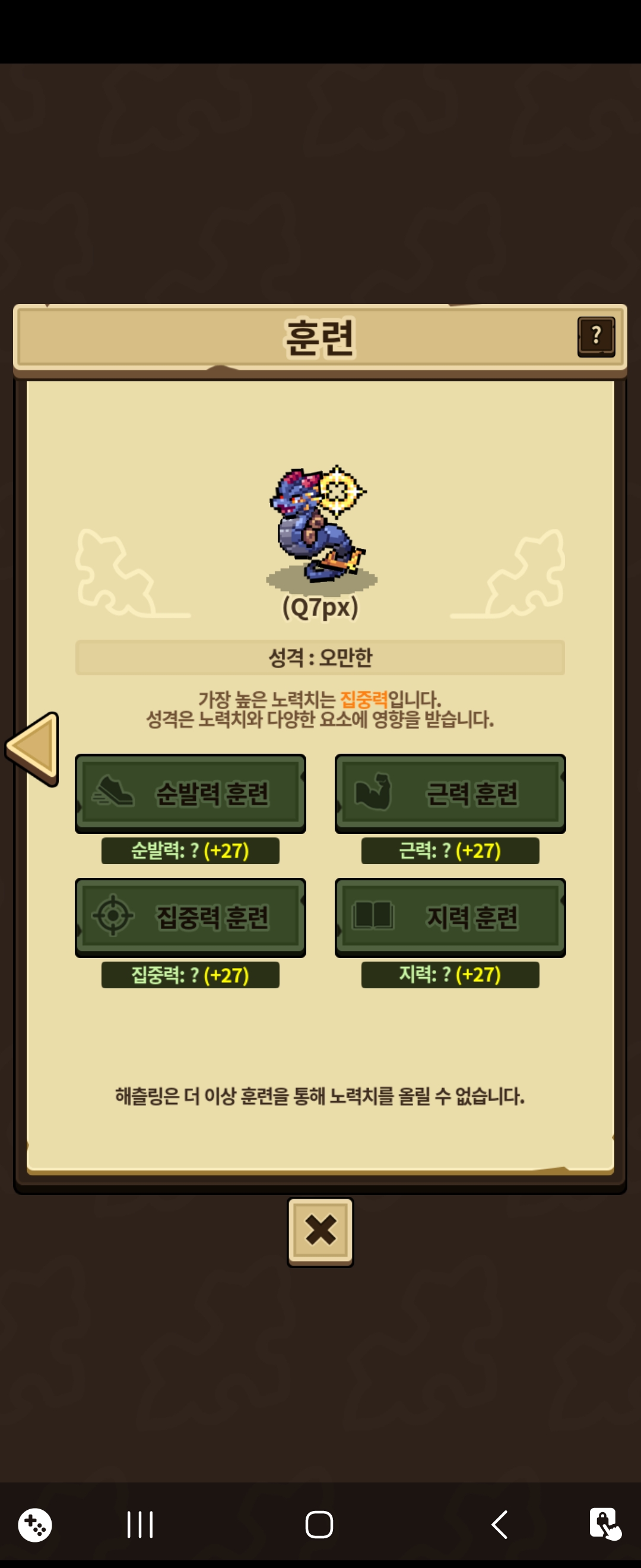This screenshot has height=1568, width=641.
Task: Tap the touch lock icon in the navigation bar
Action: pyautogui.click(x=605, y=1523)
